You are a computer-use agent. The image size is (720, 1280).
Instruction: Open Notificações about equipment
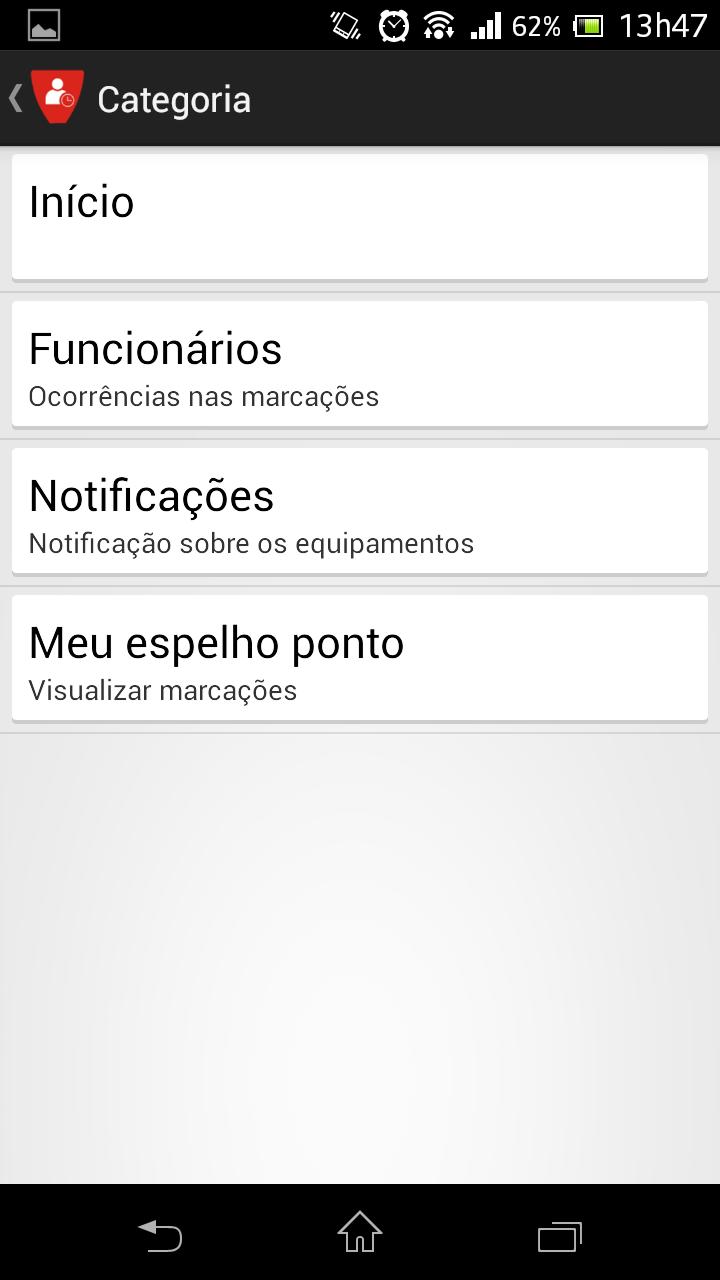(360, 511)
